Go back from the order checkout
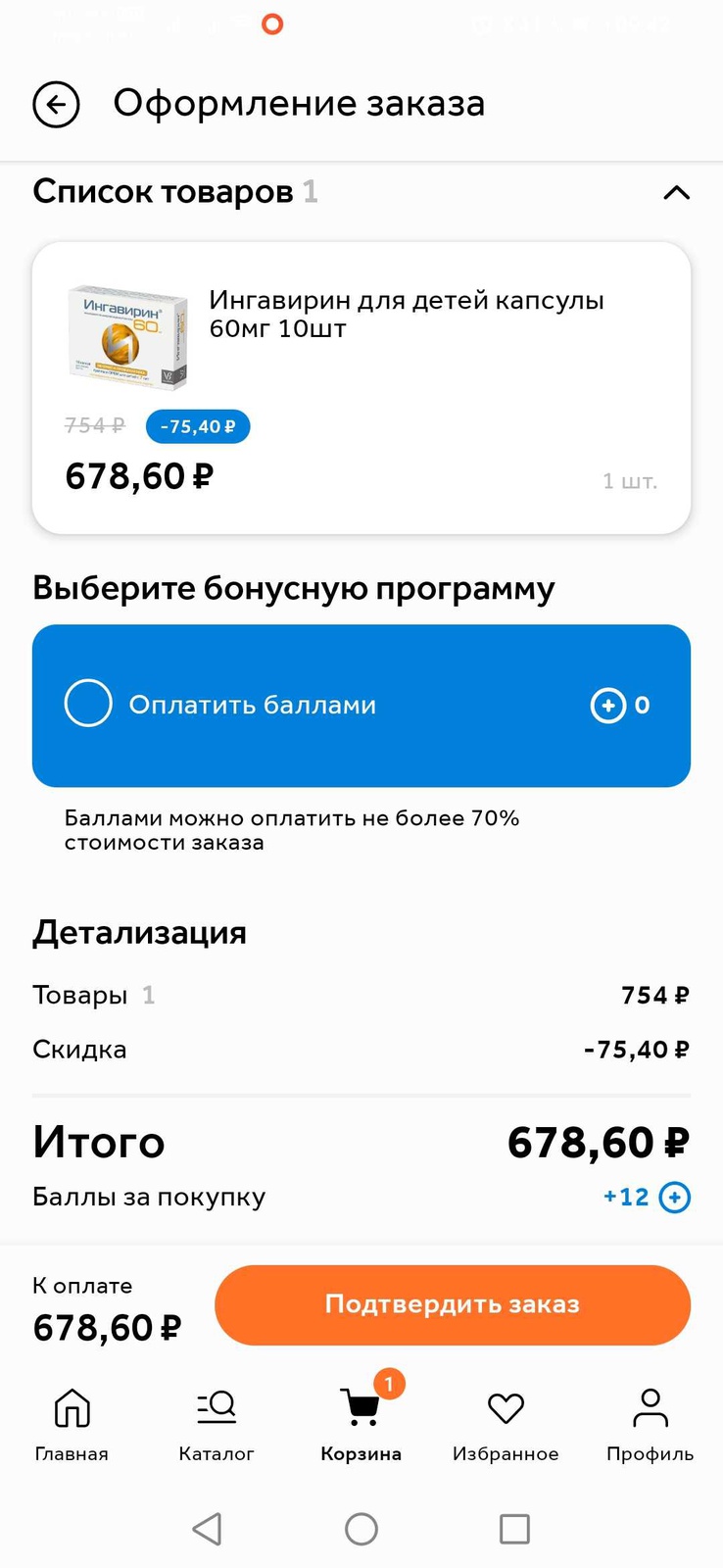 [56, 104]
